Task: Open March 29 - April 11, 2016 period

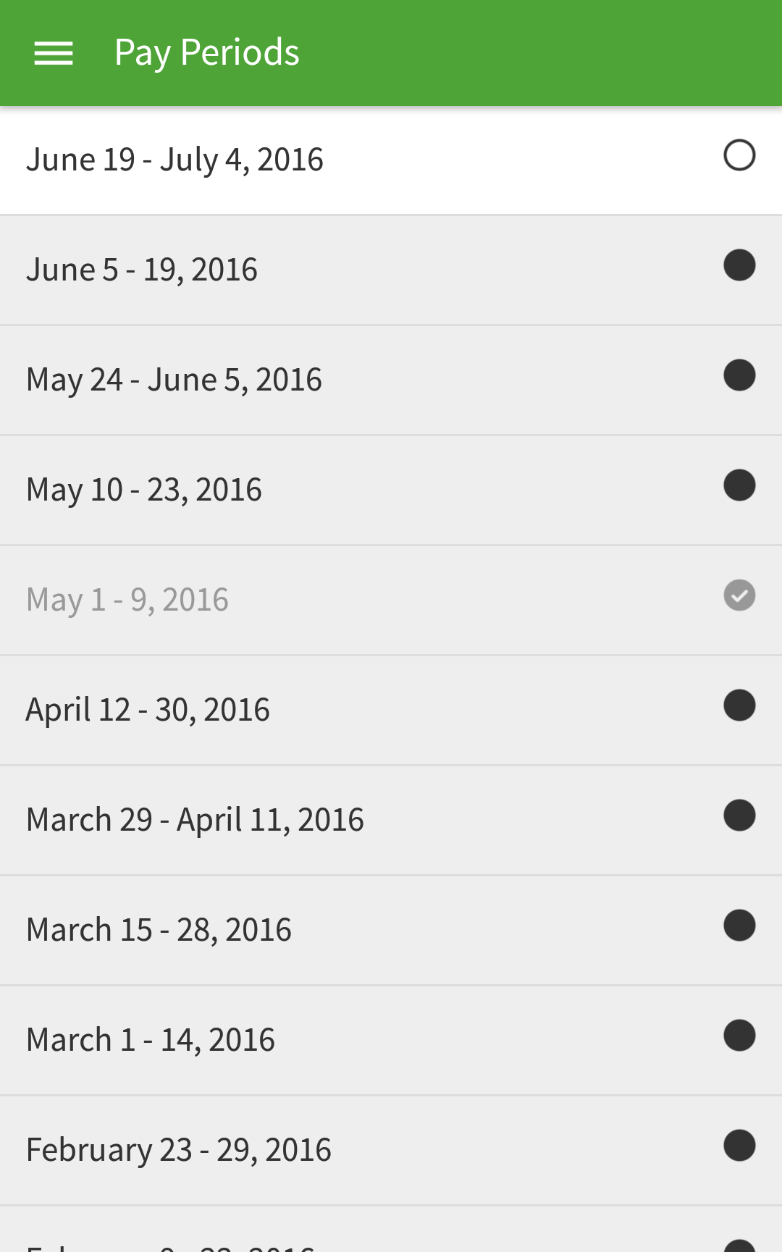Action: click(391, 820)
